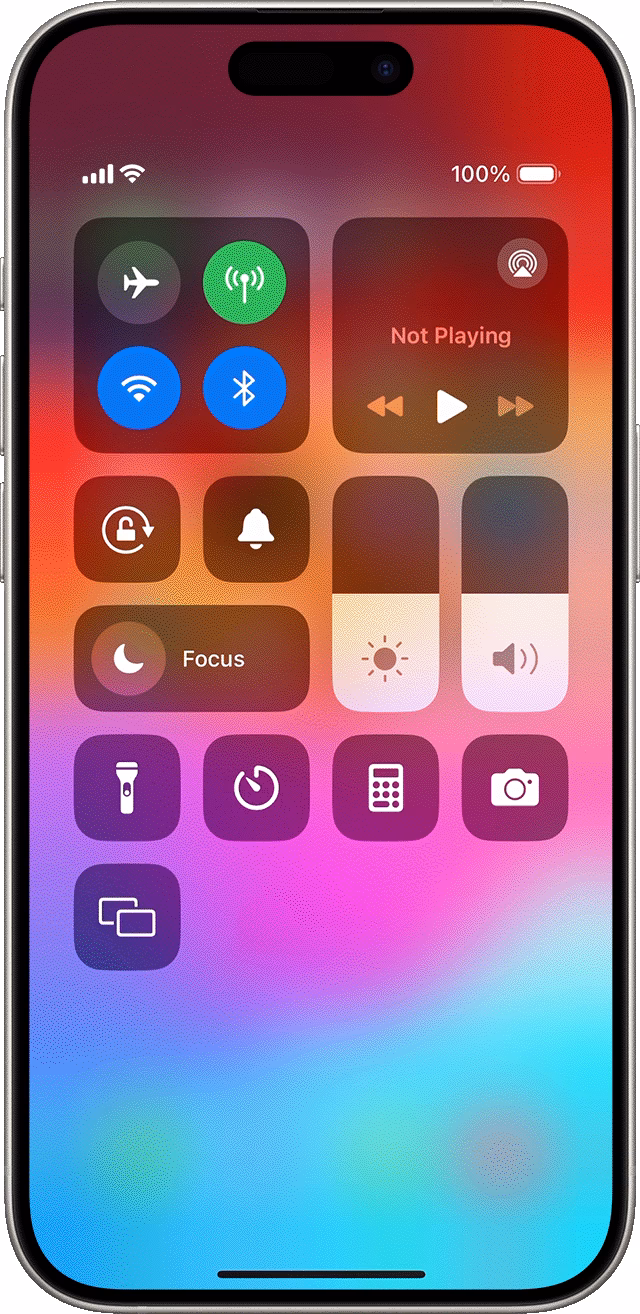
Task: Toggle Cellular Data off
Action: pos(244,283)
